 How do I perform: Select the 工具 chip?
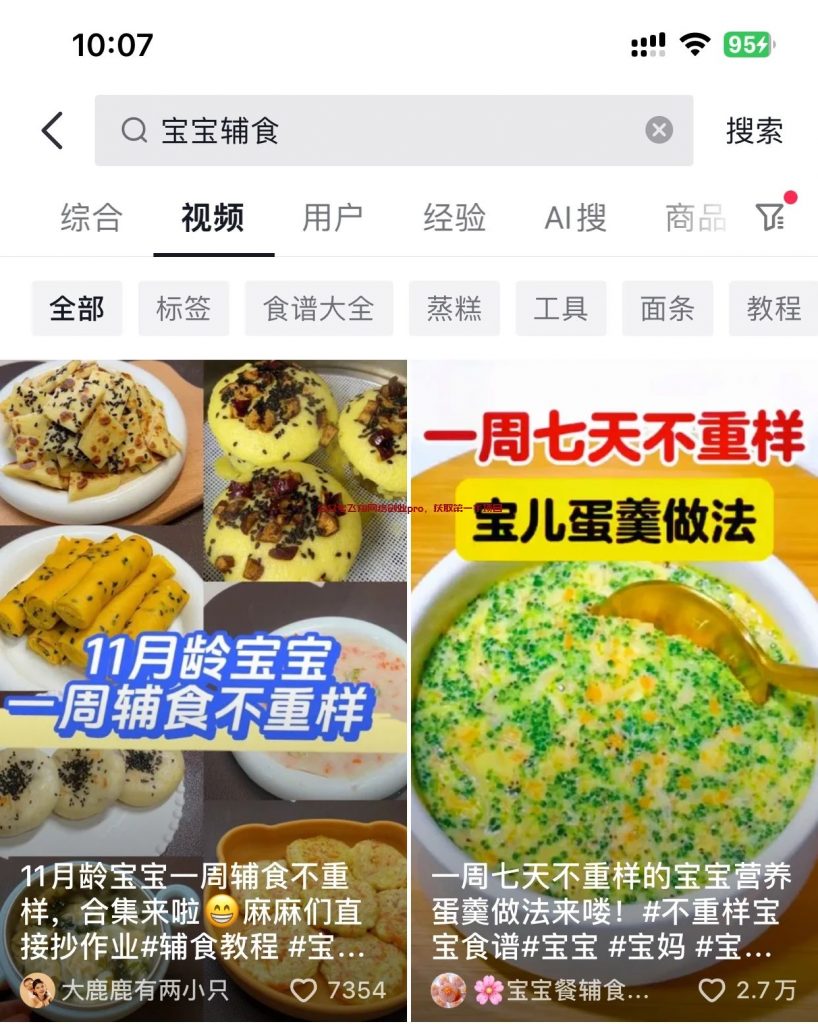tap(560, 308)
